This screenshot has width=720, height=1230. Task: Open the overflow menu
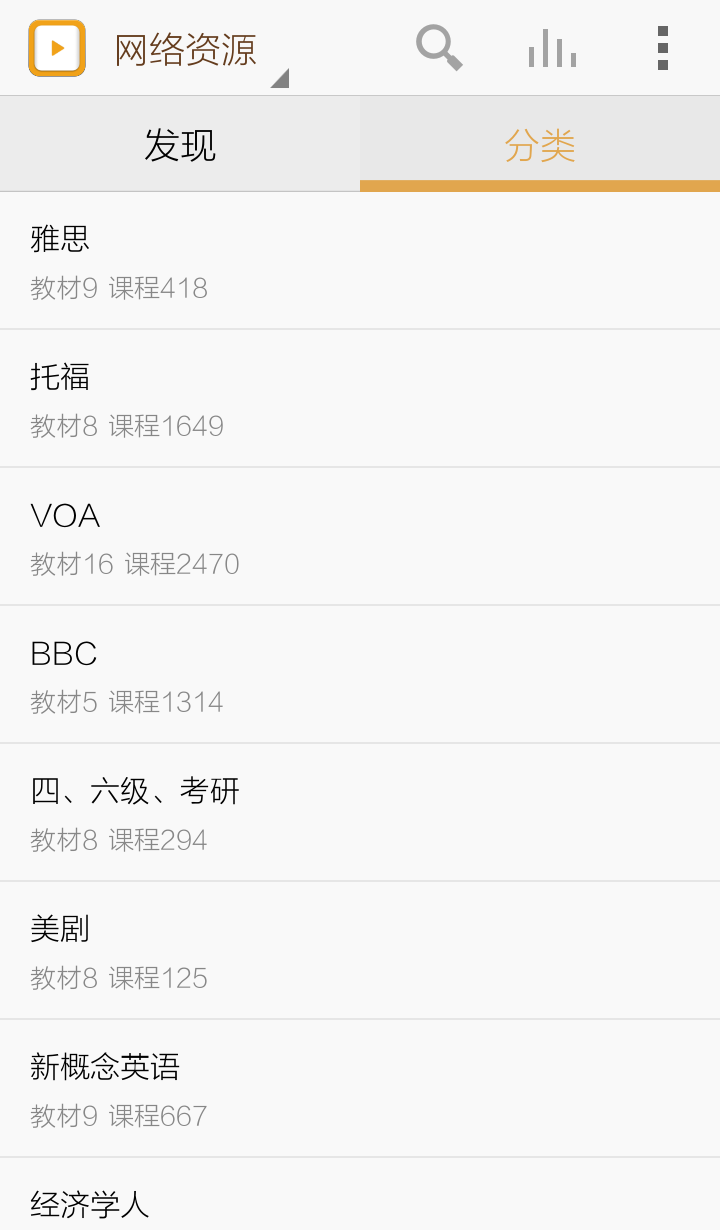coord(662,48)
